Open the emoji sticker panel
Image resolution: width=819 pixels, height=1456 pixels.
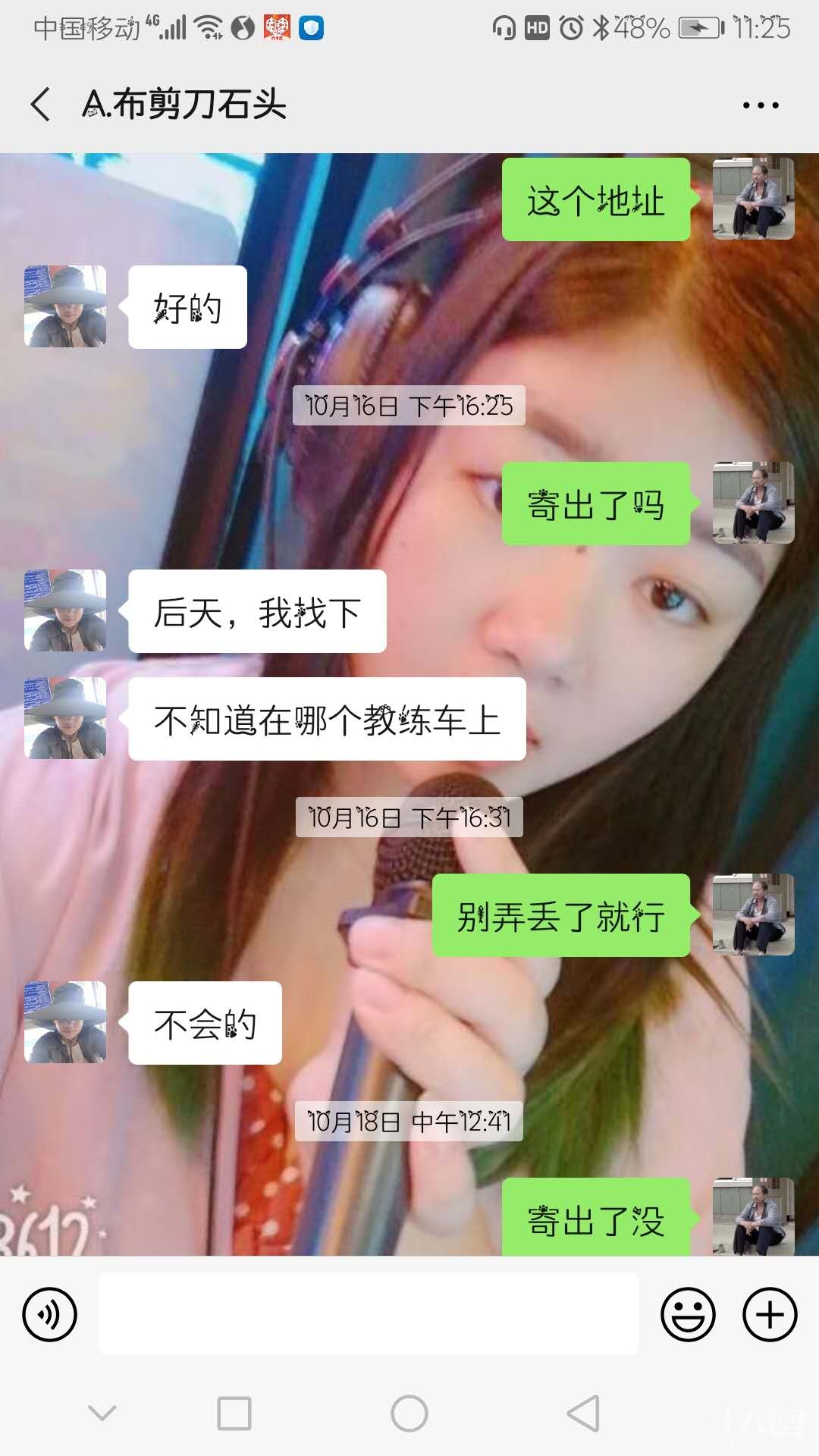(688, 1314)
